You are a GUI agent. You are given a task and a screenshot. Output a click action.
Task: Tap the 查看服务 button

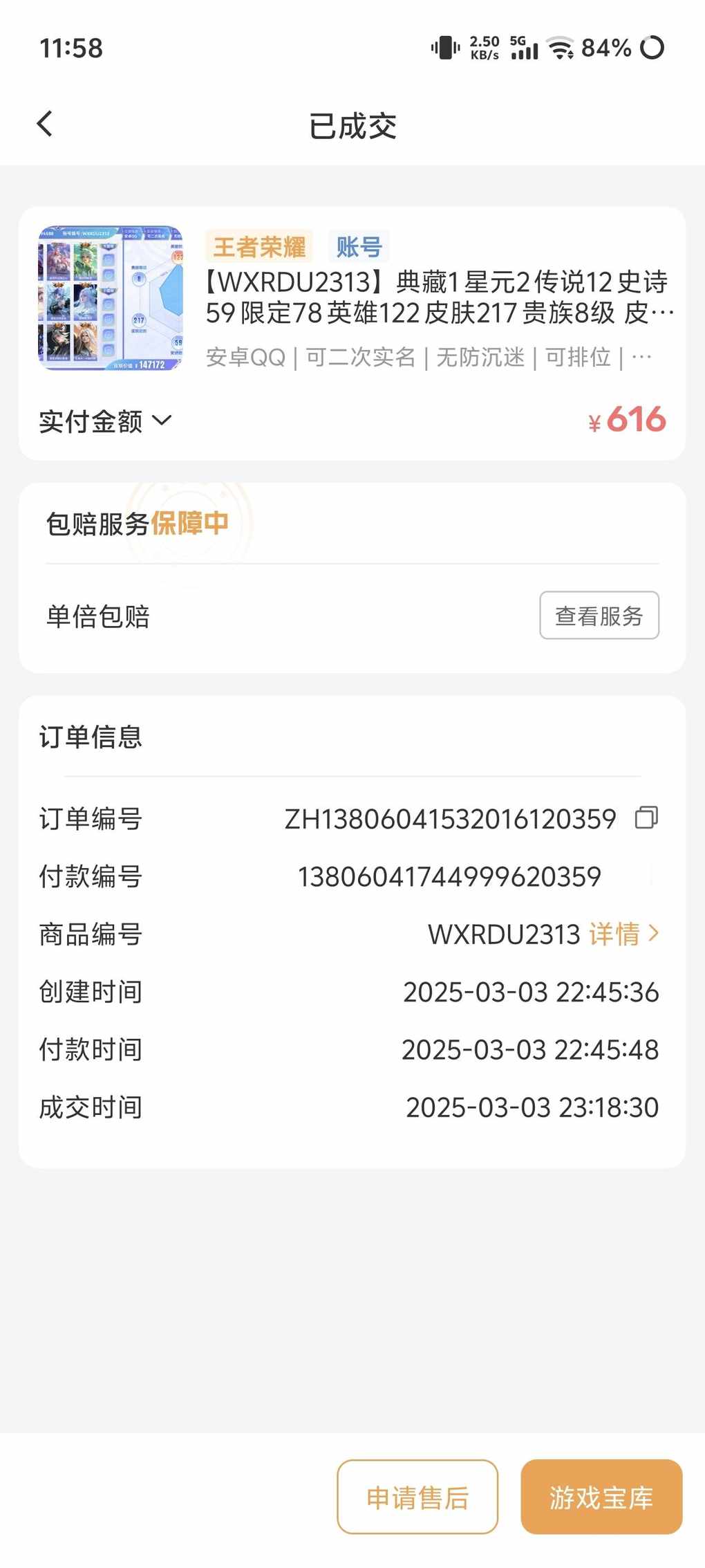(599, 616)
